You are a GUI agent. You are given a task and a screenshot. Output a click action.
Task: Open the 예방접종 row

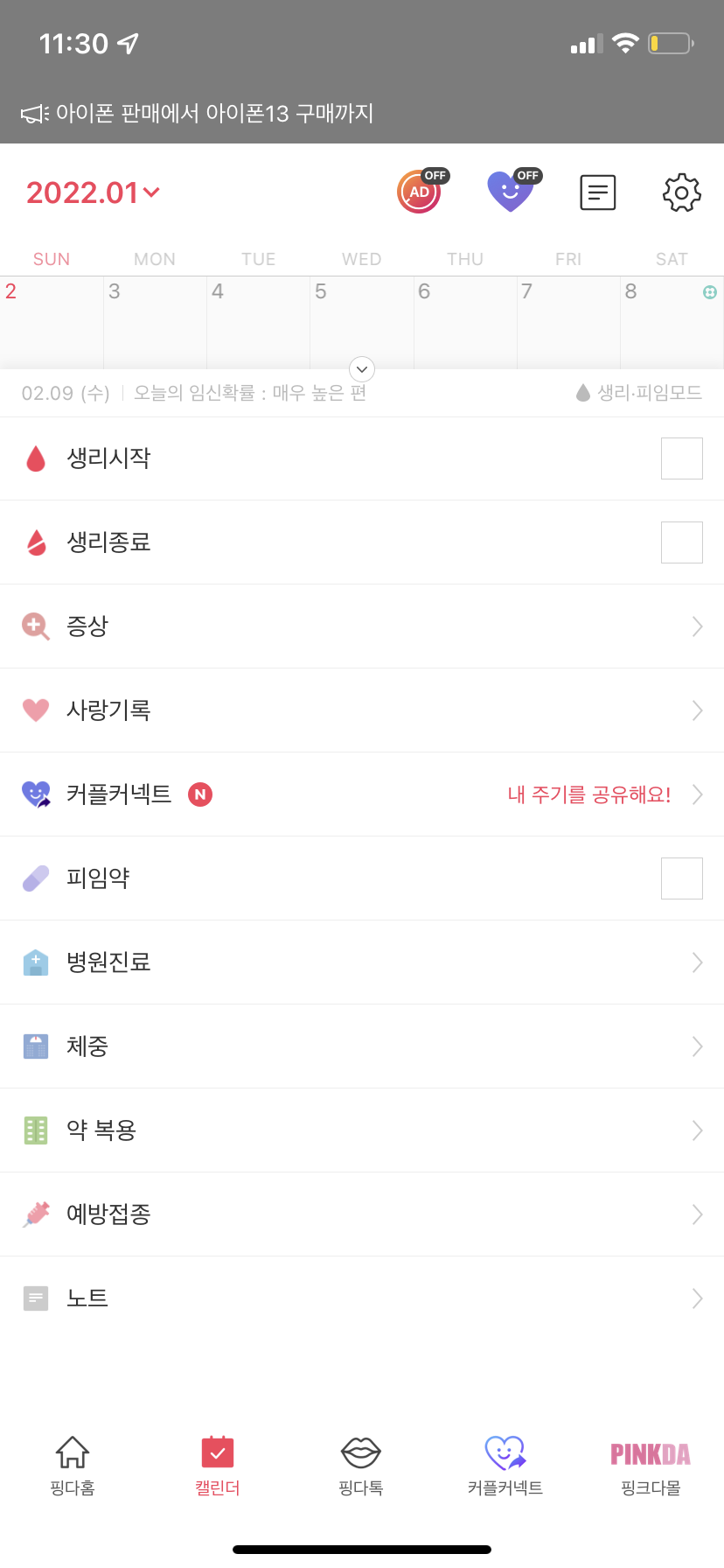(x=362, y=1214)
